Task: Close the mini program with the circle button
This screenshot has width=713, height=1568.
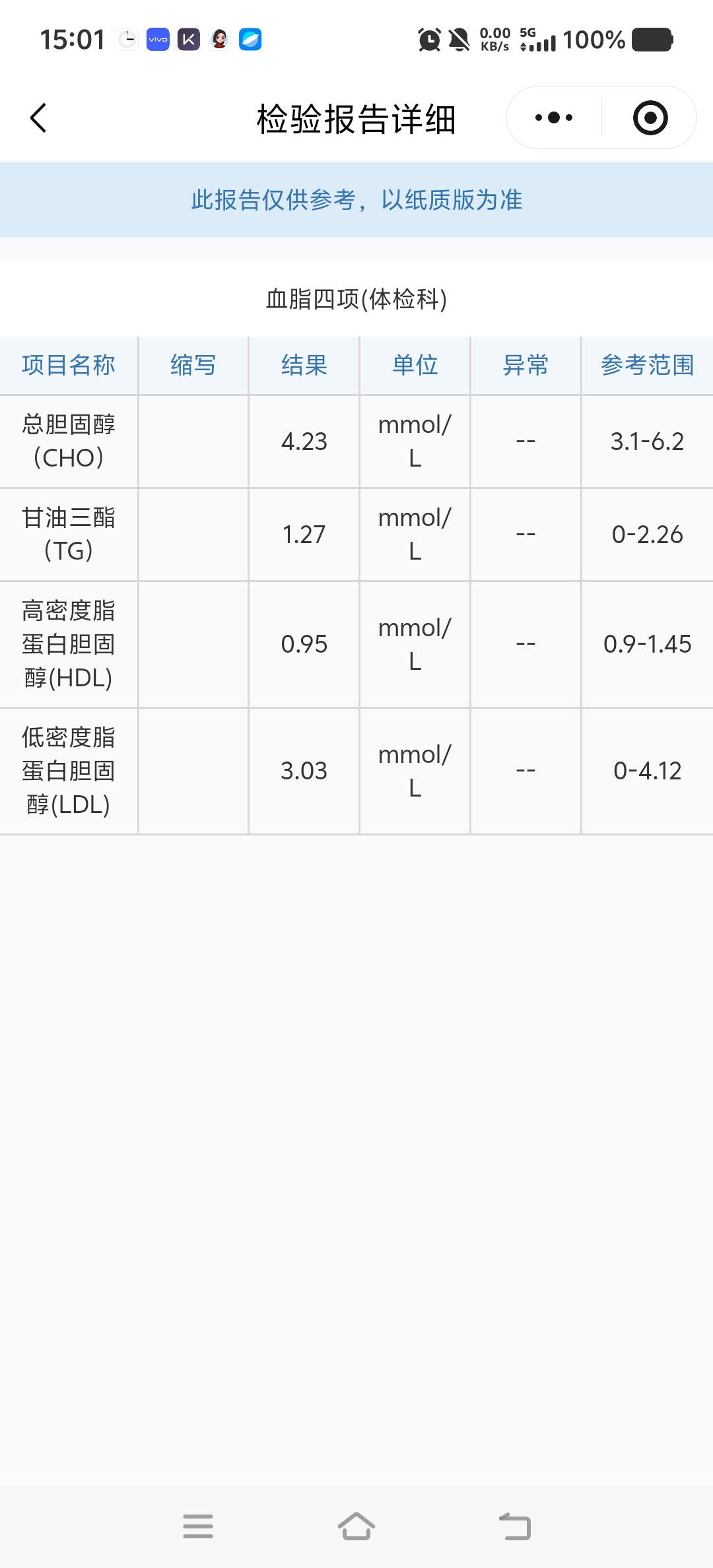Action: (x=650, y=118)
